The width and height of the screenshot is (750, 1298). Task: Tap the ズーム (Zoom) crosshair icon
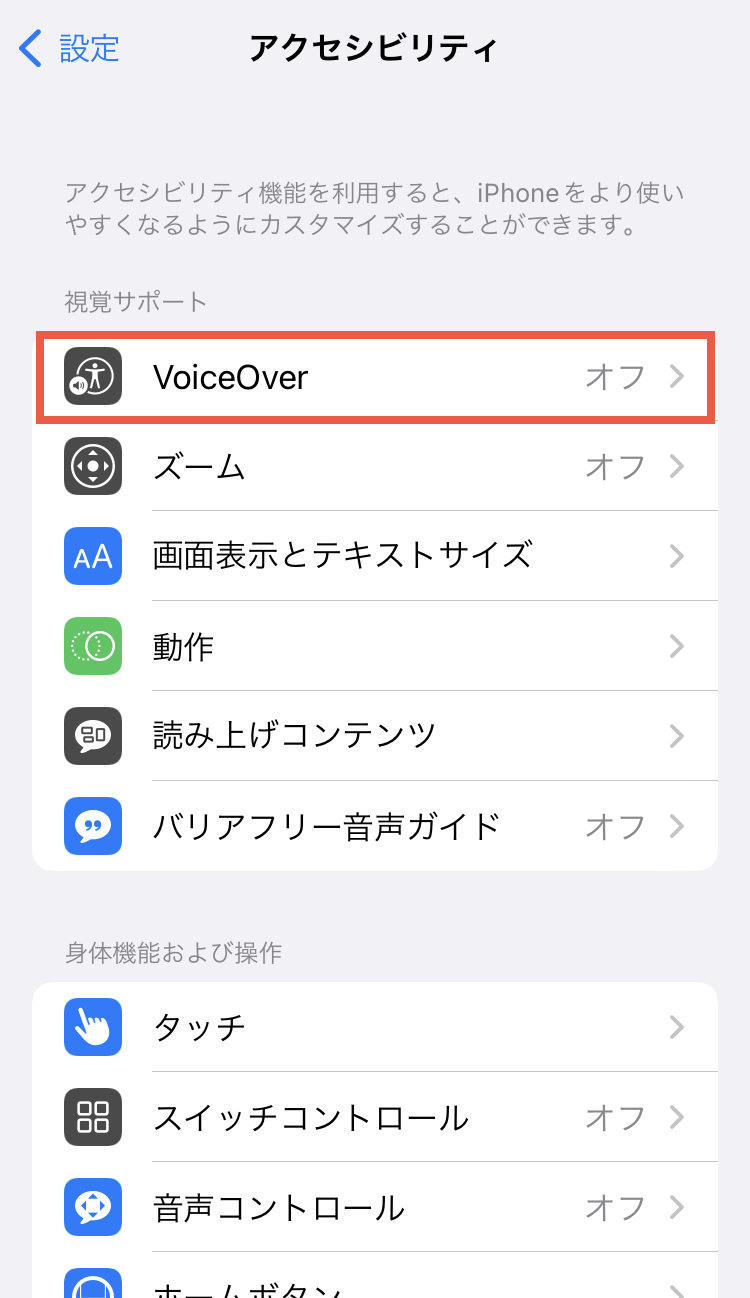[92, 467]
